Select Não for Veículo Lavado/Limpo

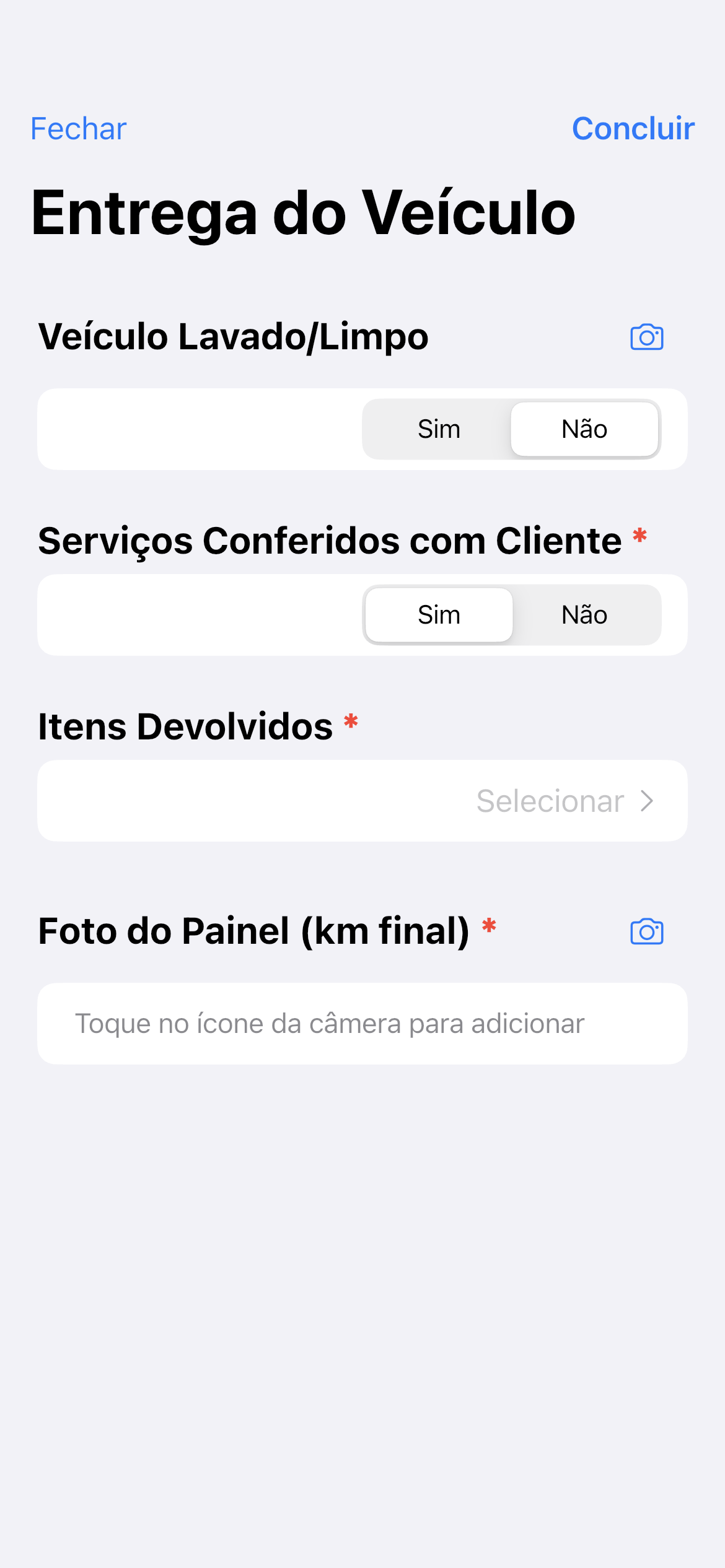tap(584, 429)
